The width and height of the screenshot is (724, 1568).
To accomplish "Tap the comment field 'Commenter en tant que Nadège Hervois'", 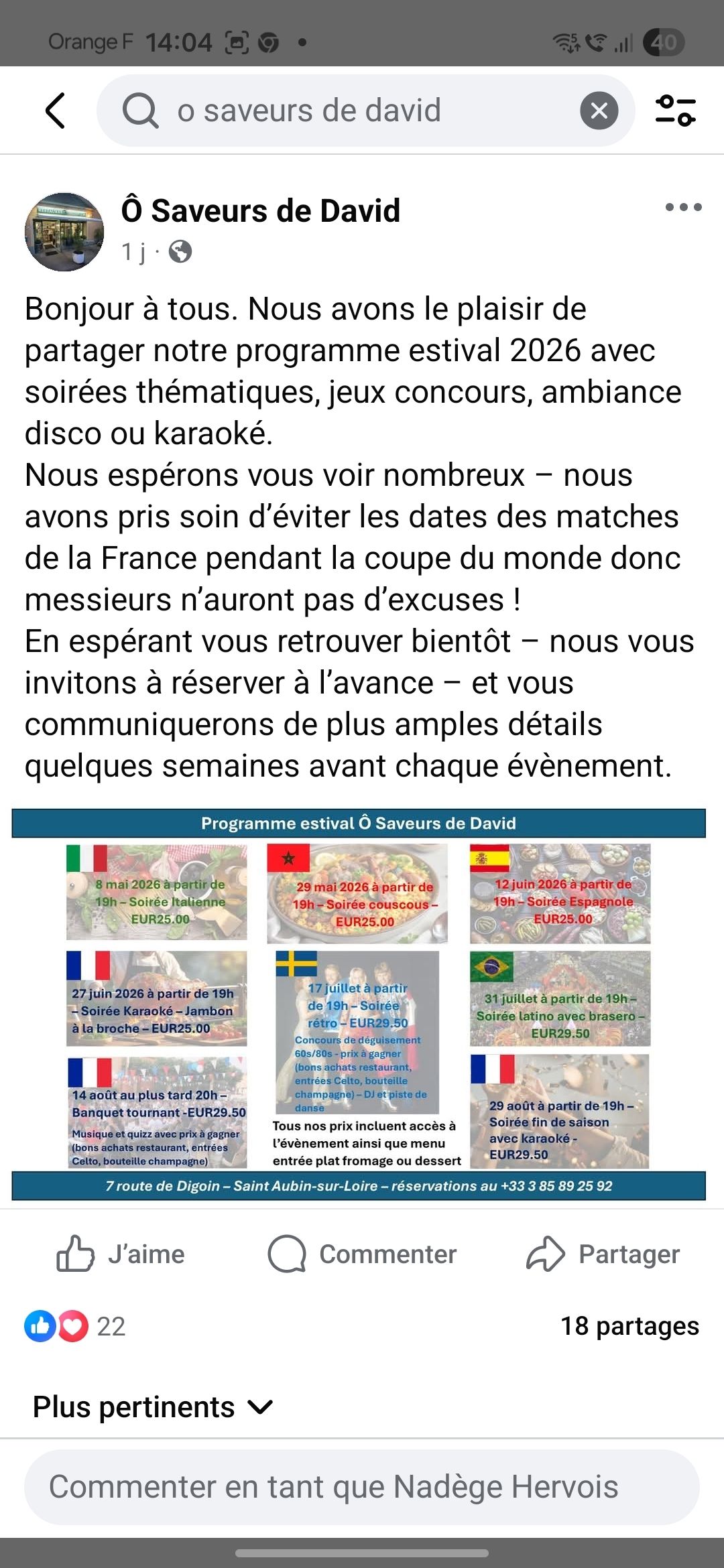I will pyautogui.click(x=362, y=1487).
